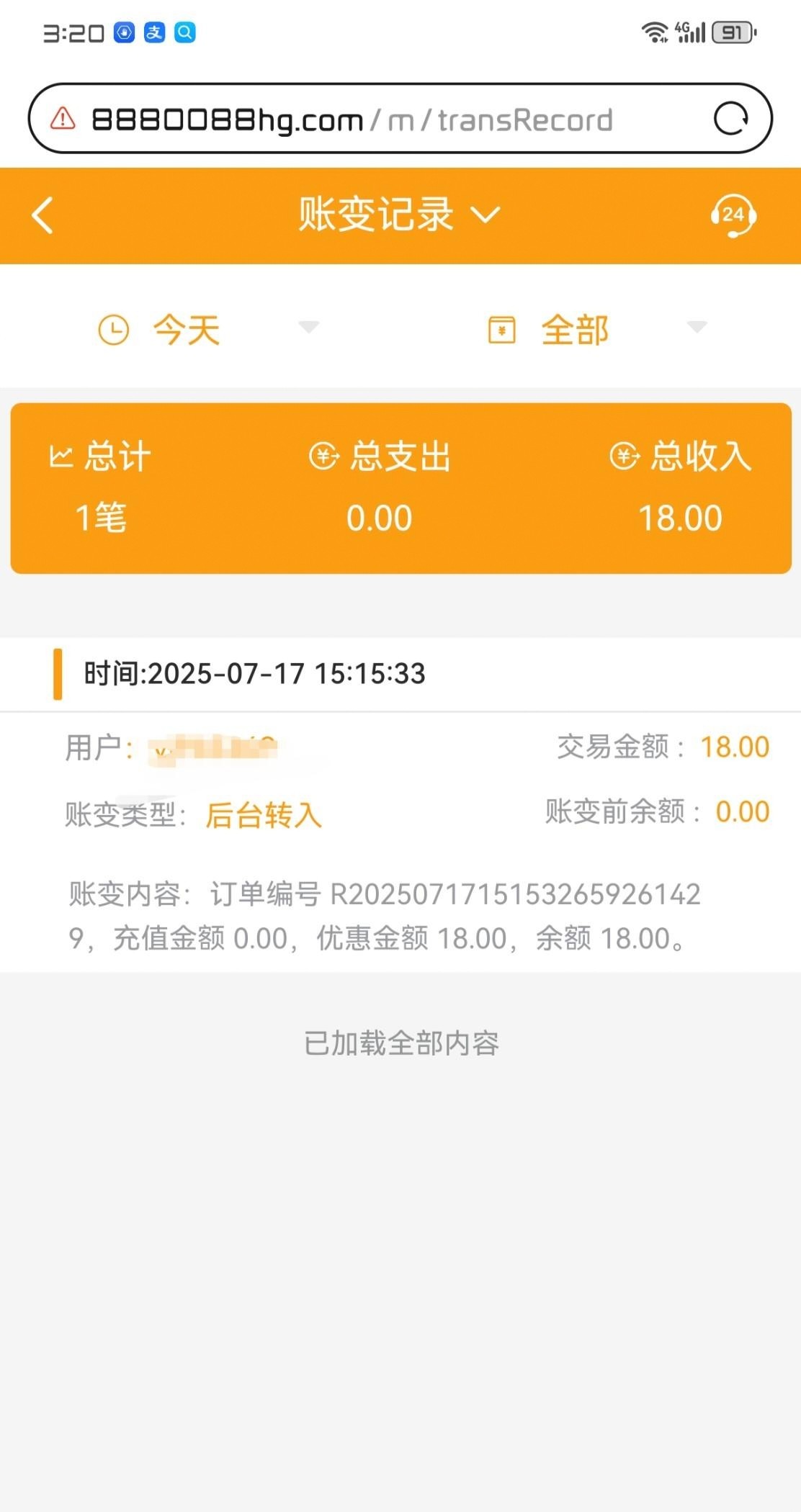Image resolution: width=801 pixels, height=1512 pixels.
Task: Open the 今天 date filter dropdown
Action: 208,330
